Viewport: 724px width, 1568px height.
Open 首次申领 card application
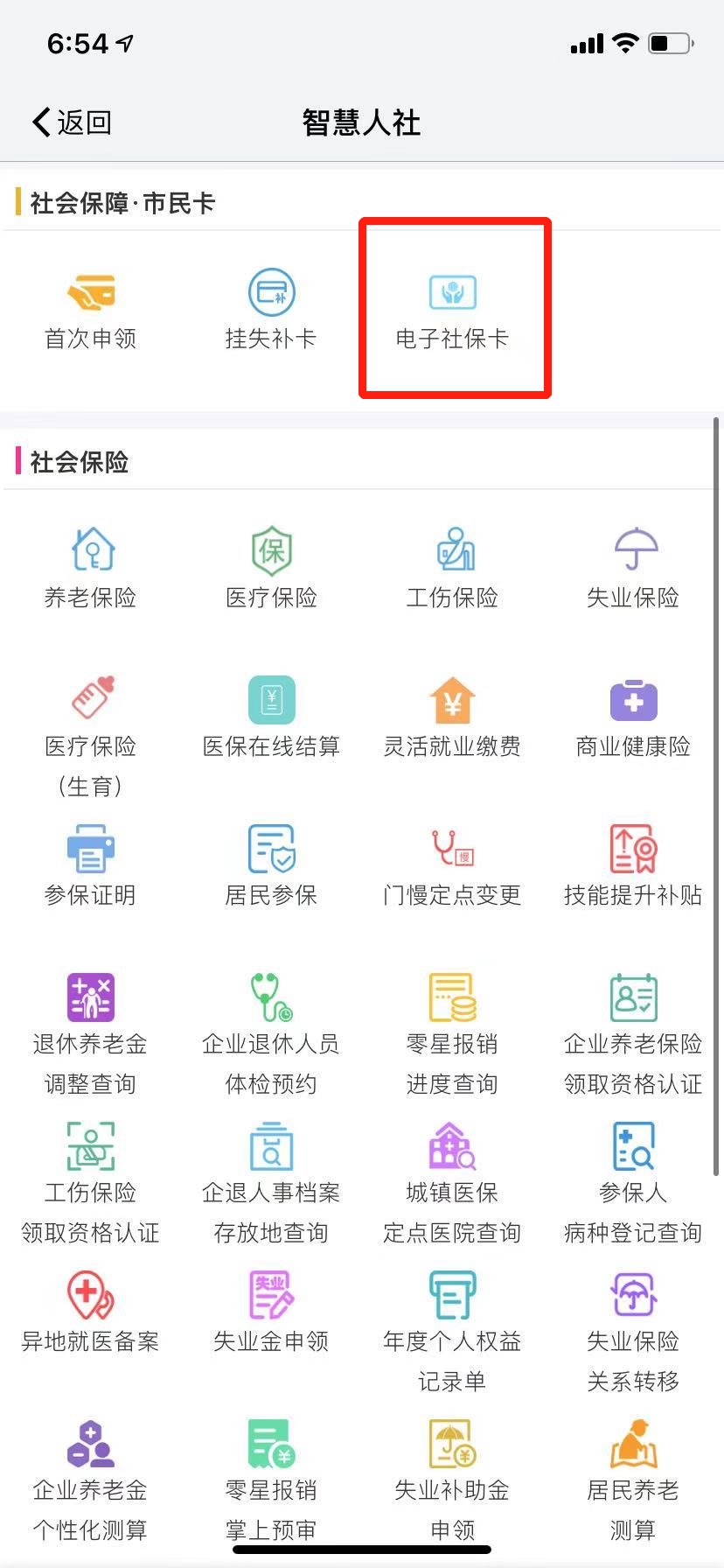pyautogui.click(x=91, y=310)
